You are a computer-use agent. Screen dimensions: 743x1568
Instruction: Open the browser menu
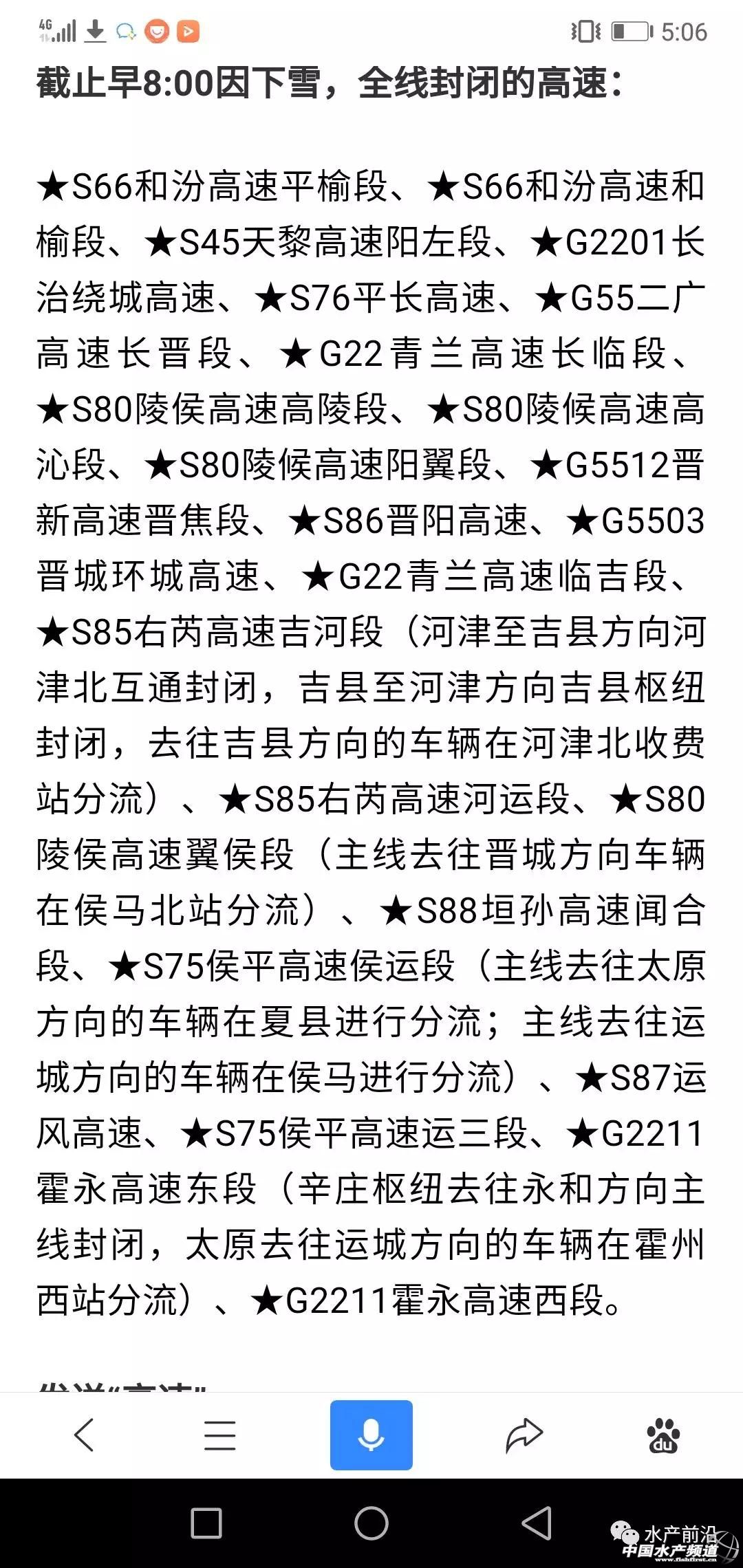[x=220, y=1435]
